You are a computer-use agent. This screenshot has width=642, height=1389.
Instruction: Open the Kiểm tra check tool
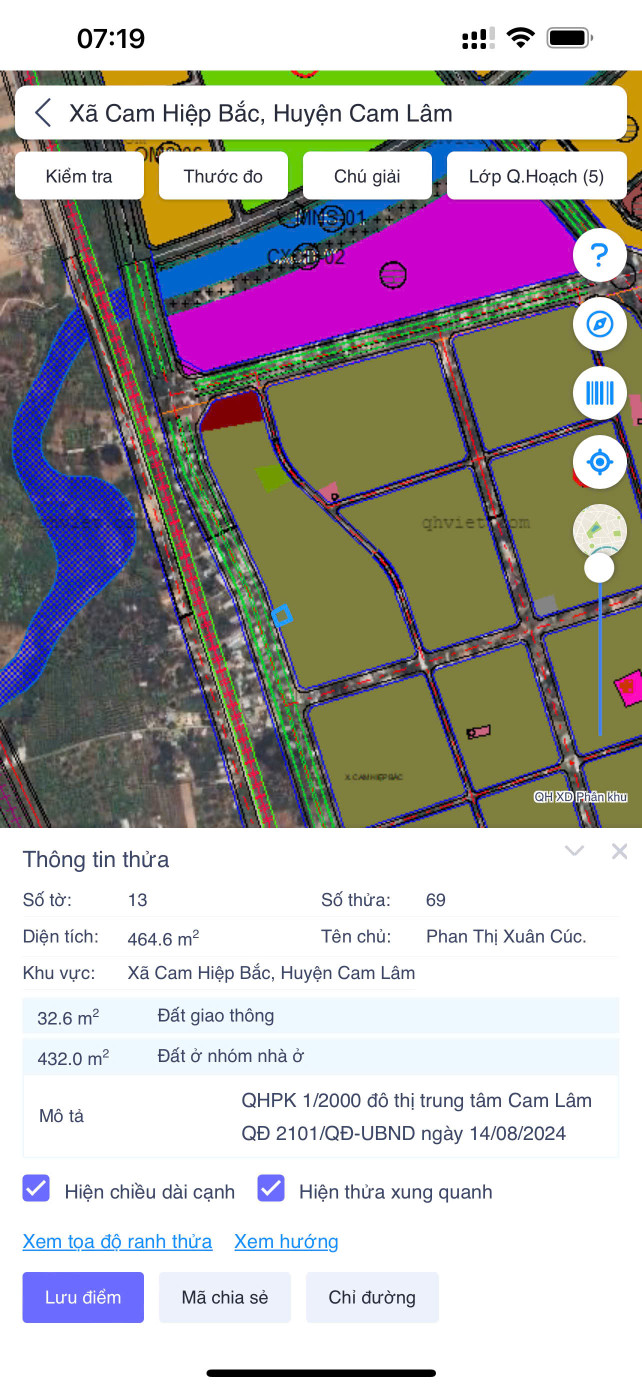point(79,176)
